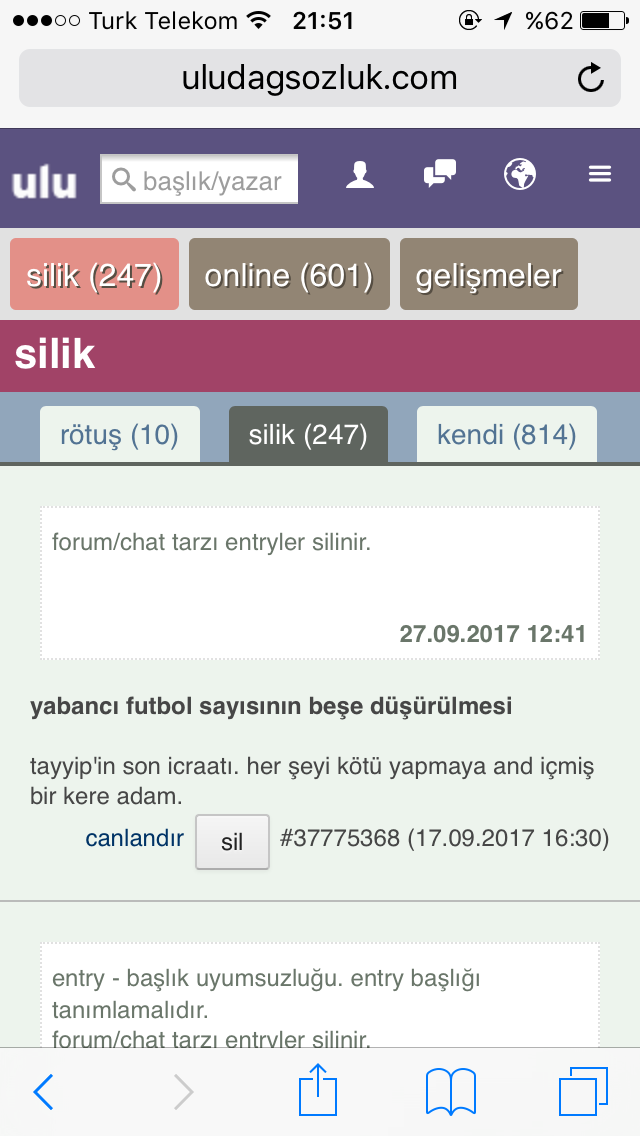Open the globe icon in header
This screenshot has width=640, height=1136.
click(520, 175)
